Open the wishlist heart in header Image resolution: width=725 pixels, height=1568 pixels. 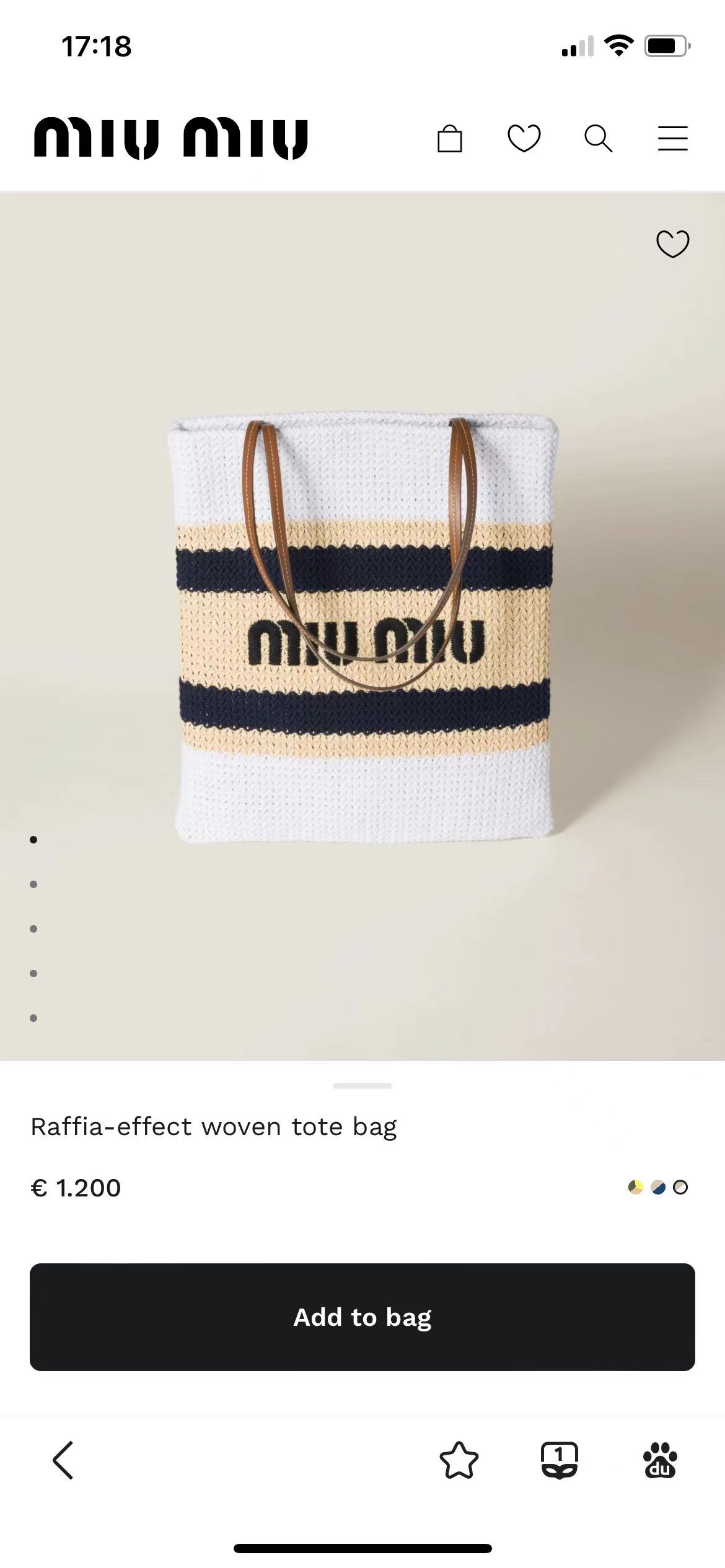click(524, 138)
